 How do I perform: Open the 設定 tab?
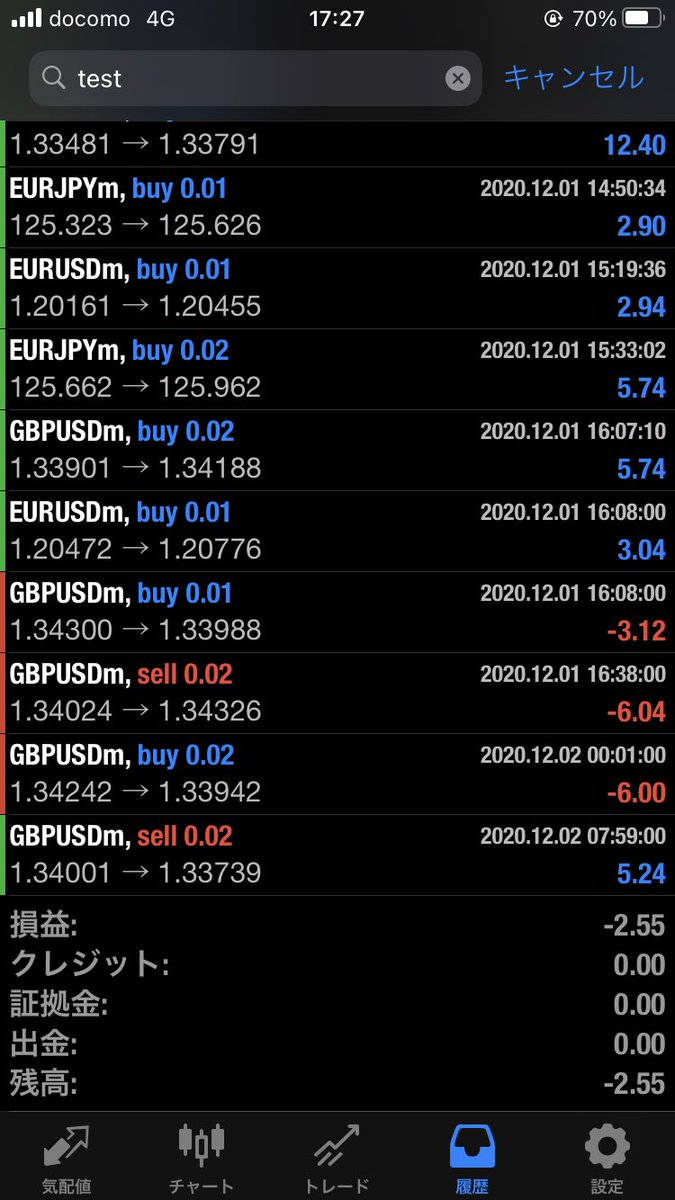[607, 1158]
